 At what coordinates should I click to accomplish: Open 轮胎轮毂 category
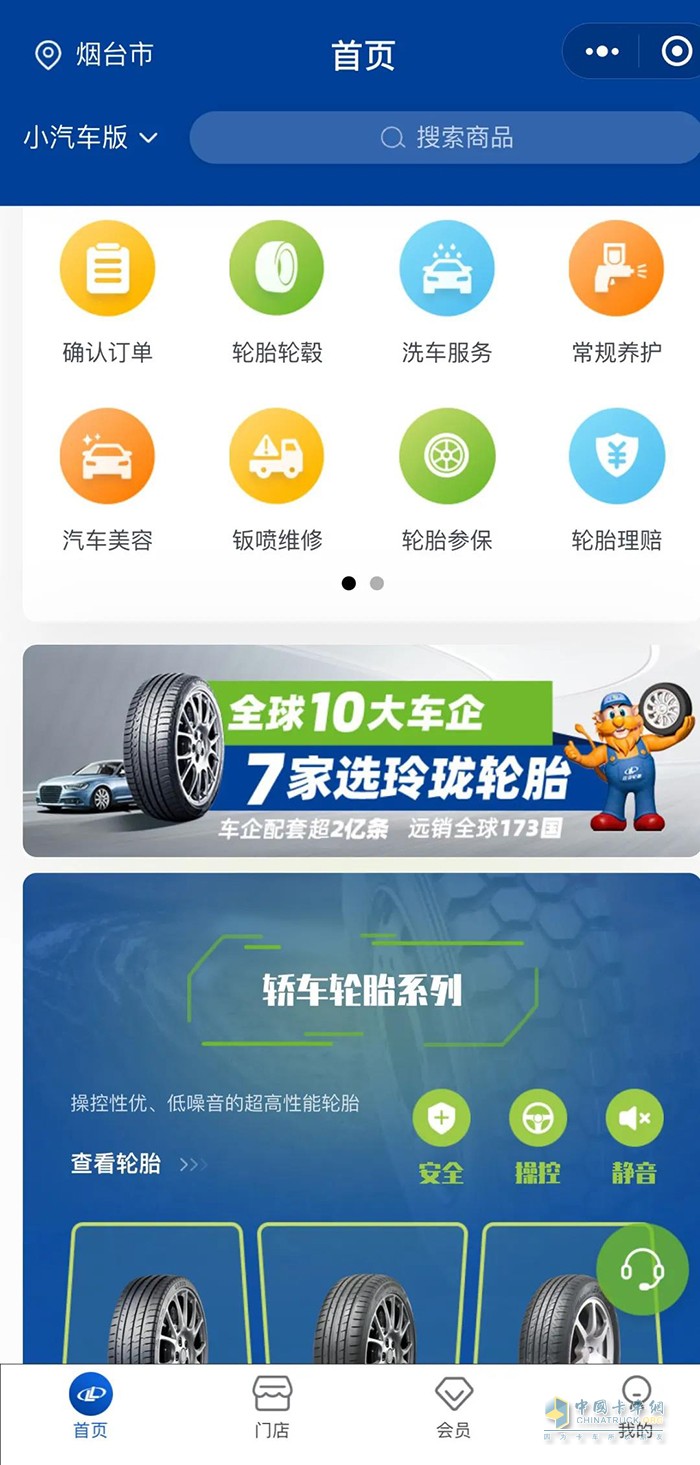click(277, 290)
